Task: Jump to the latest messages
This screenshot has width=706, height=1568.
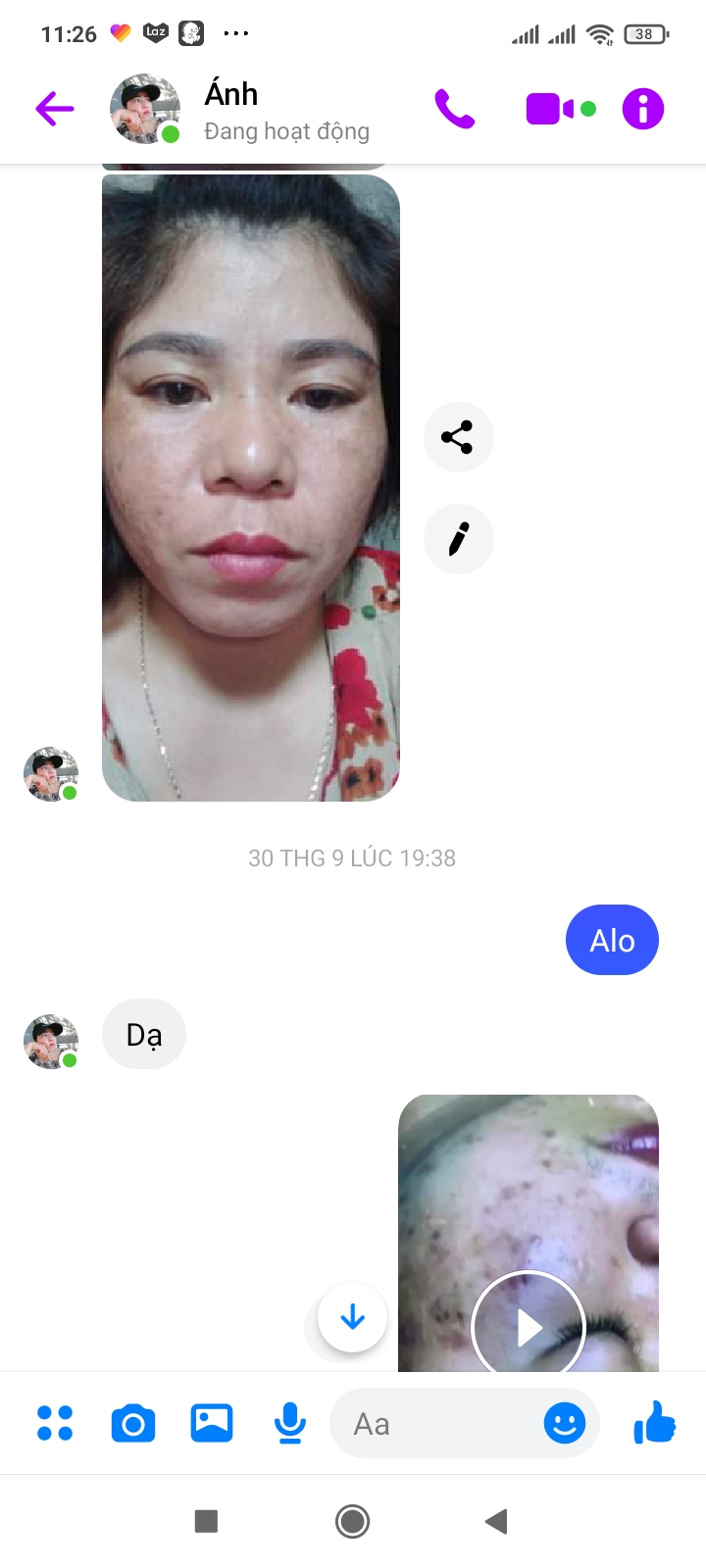Action: (352, 1317)
